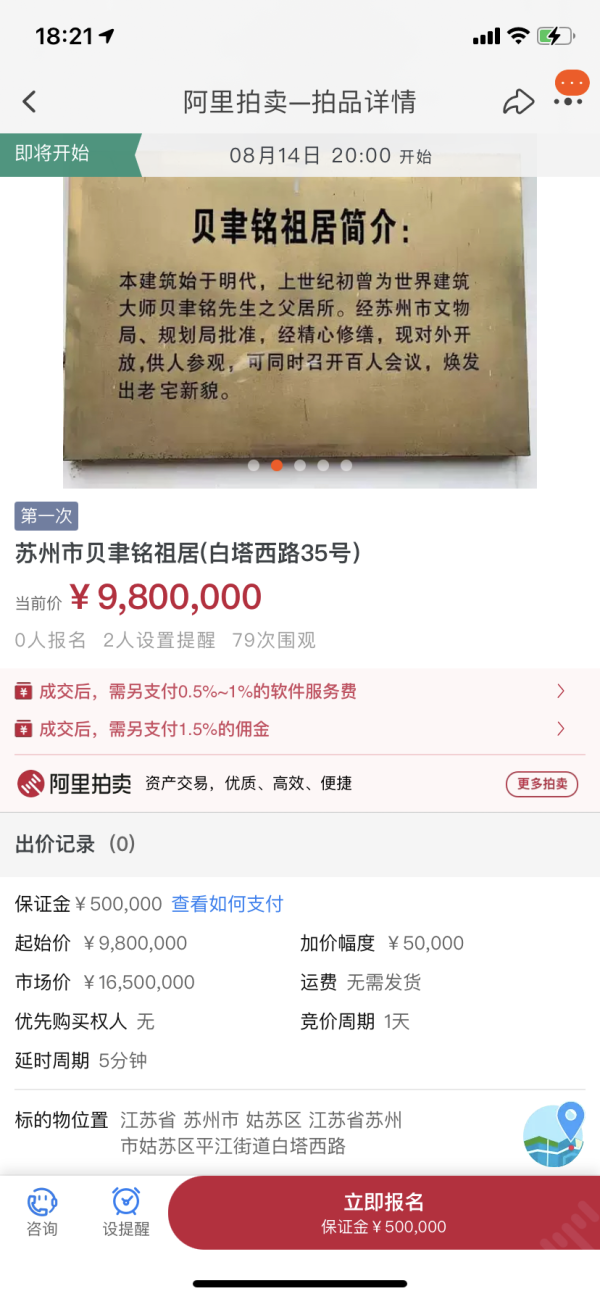Image resolution: width=600 pixels, height=1299 pixels.
Task: Open the orange more-options menu
Action: [x=572, y=88]
